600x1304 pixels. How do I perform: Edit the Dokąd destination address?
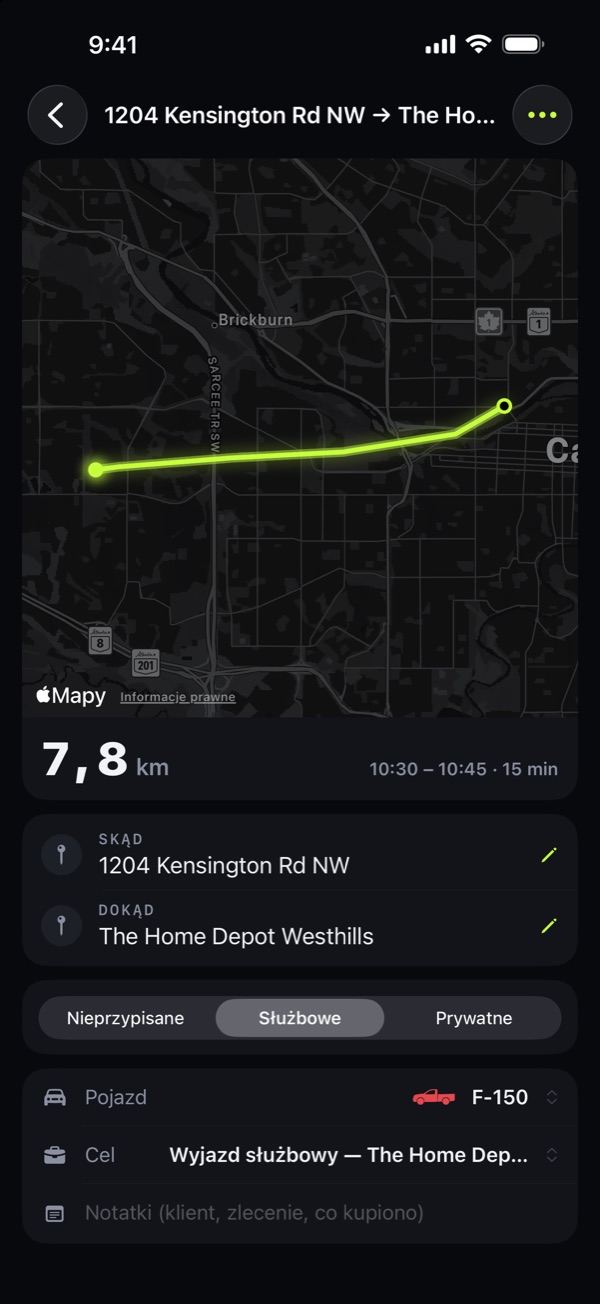(x=548, y=926)
